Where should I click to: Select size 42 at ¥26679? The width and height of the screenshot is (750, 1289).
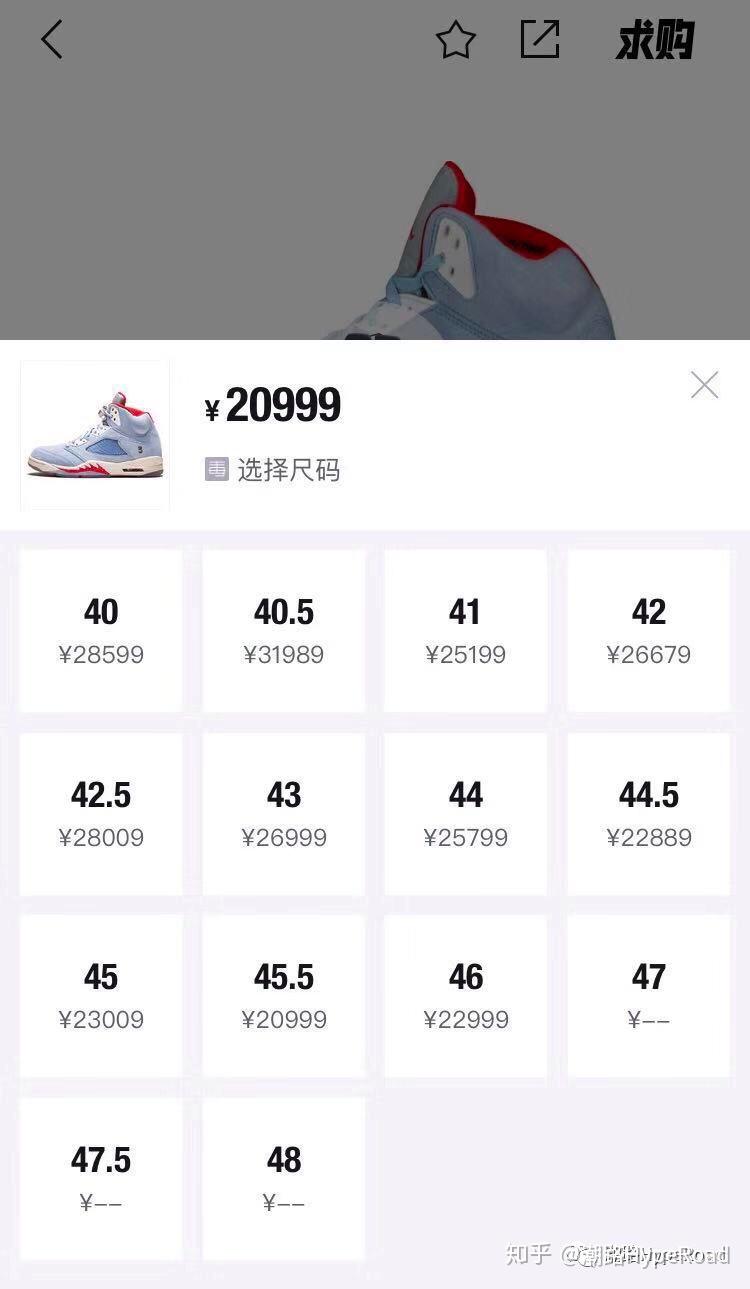click(649, 630)
